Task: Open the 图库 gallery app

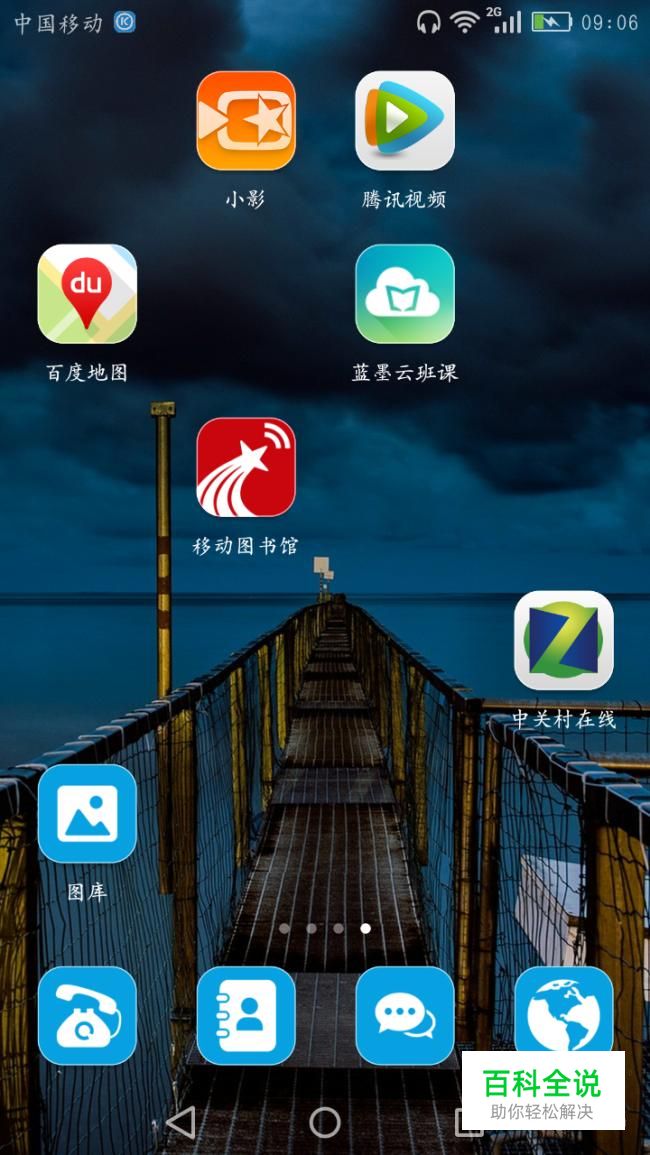Action: (87, 813)
